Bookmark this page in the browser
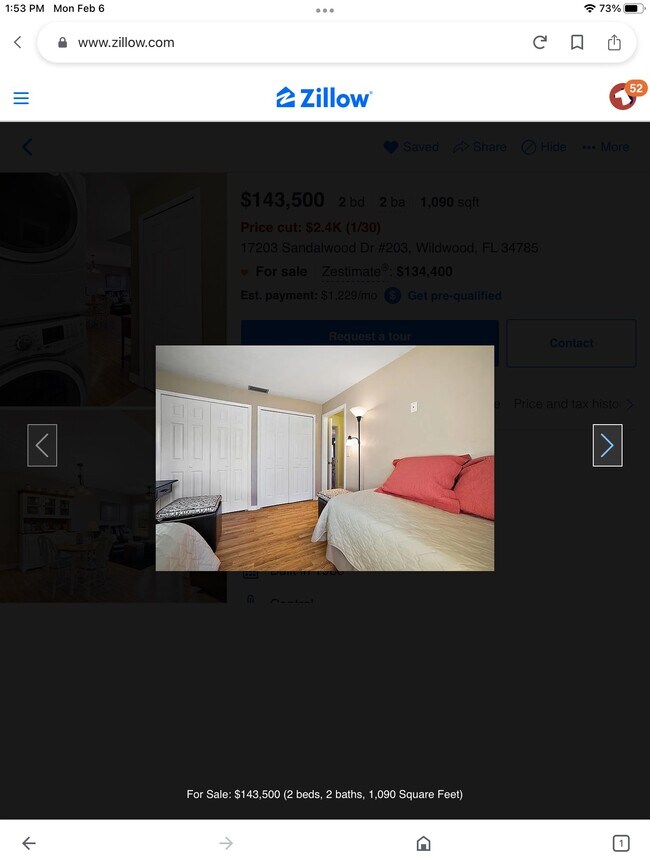This screenshot has width=650, height=867. 577,42
